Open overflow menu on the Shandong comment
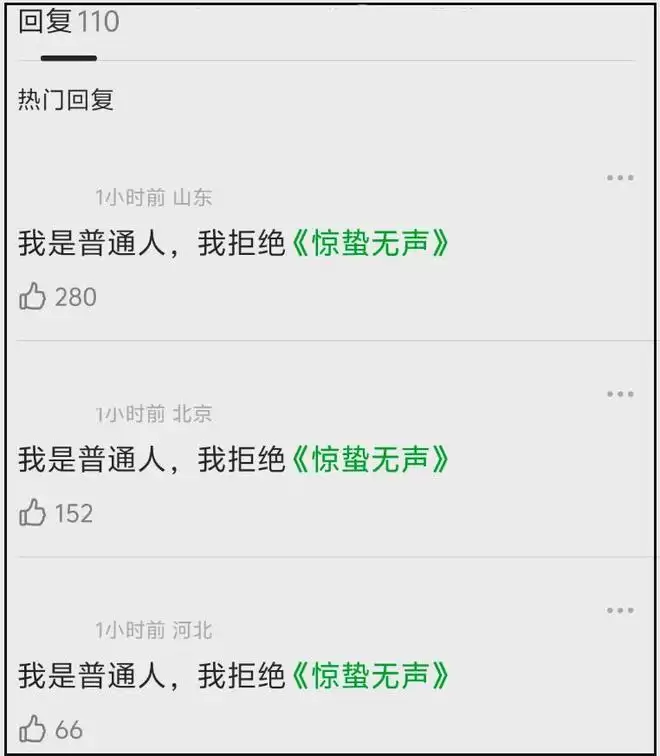This screenshot has width=660, height=756. 620,178
